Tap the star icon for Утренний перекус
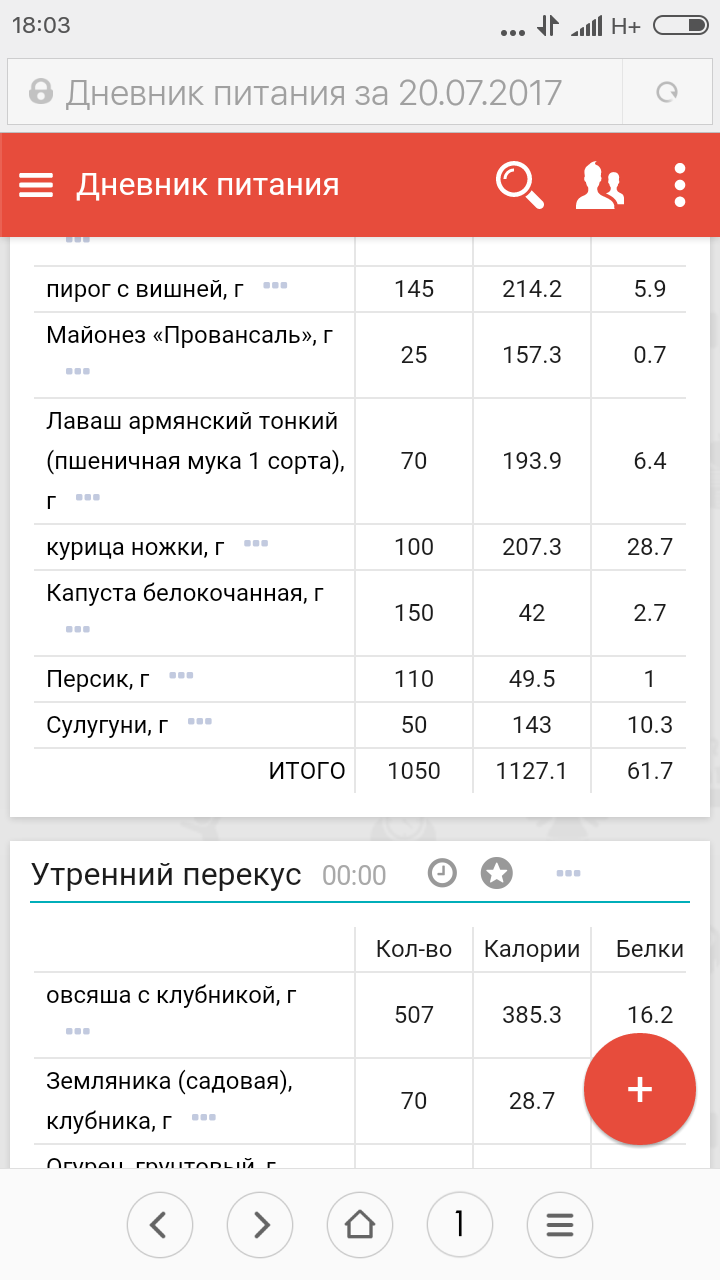720x1280 pixels. [x=497, y=873]
